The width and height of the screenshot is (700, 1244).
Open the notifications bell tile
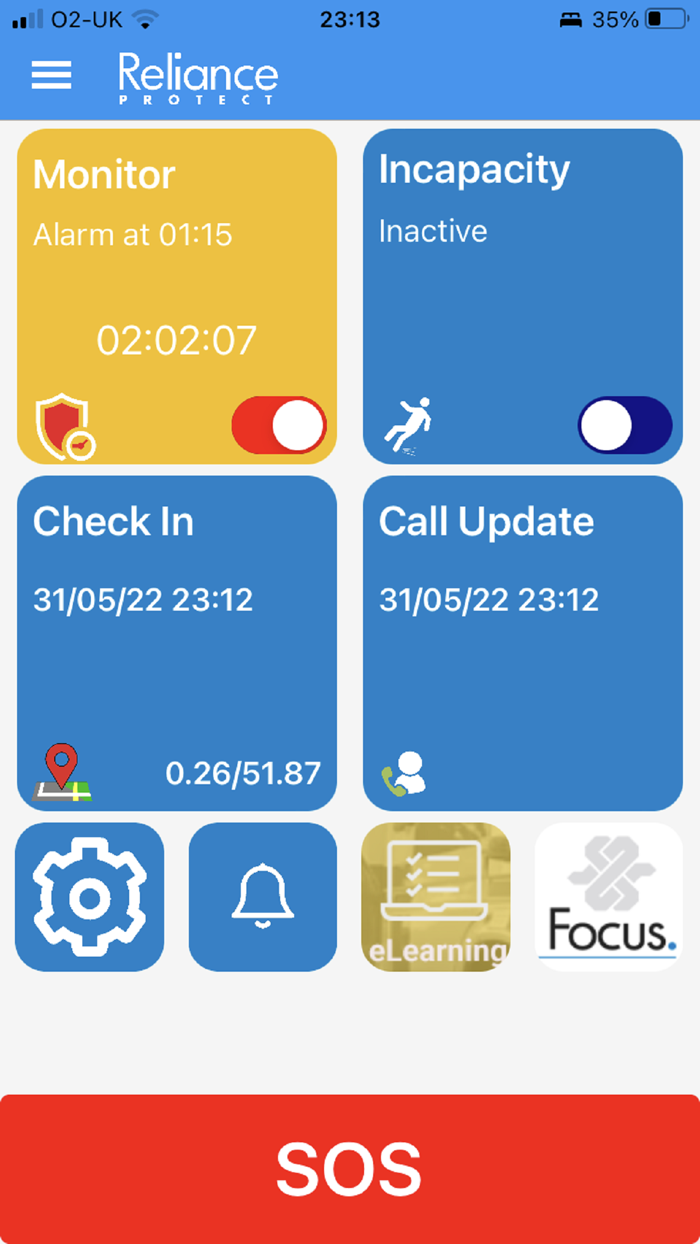tap(263, 897)
